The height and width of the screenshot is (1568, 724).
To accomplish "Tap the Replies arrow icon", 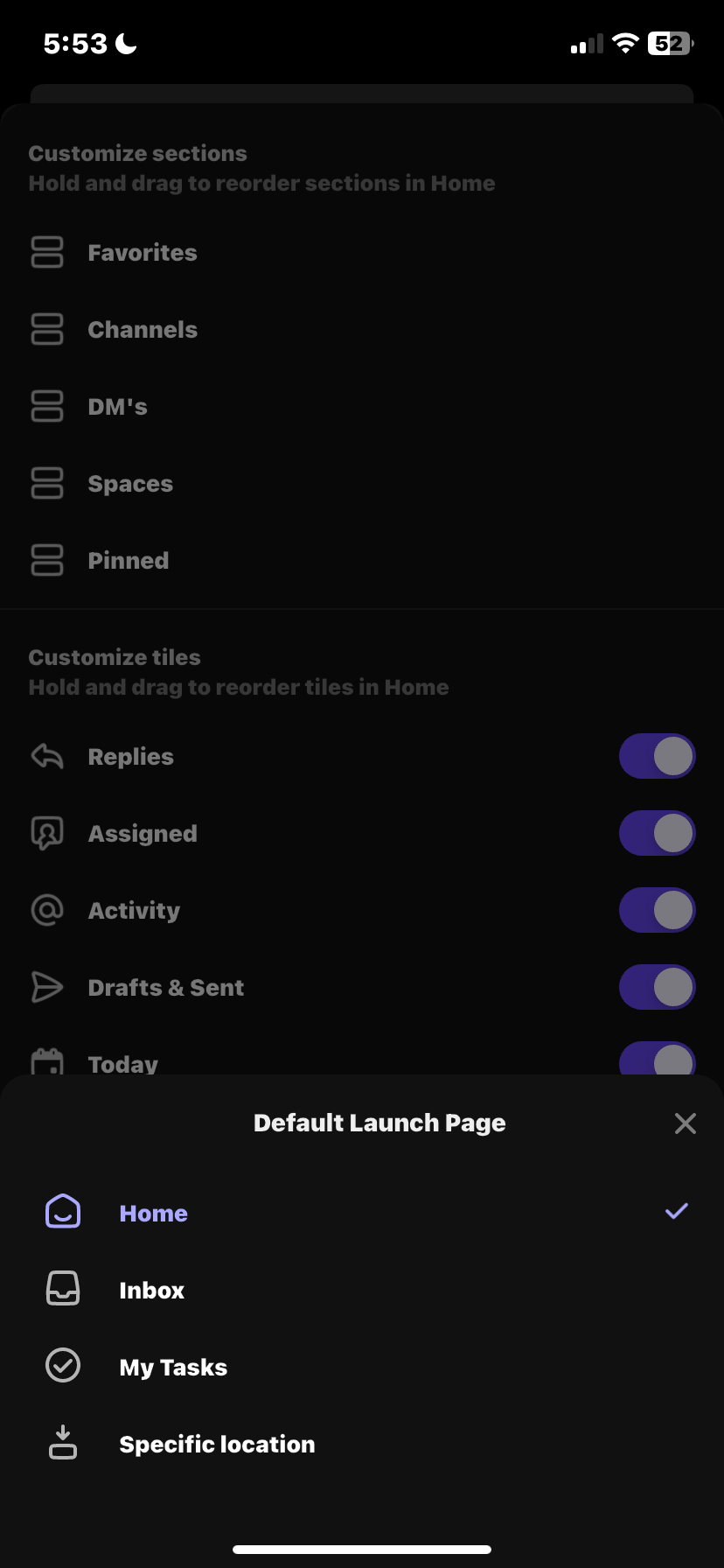I will (46, 756).
